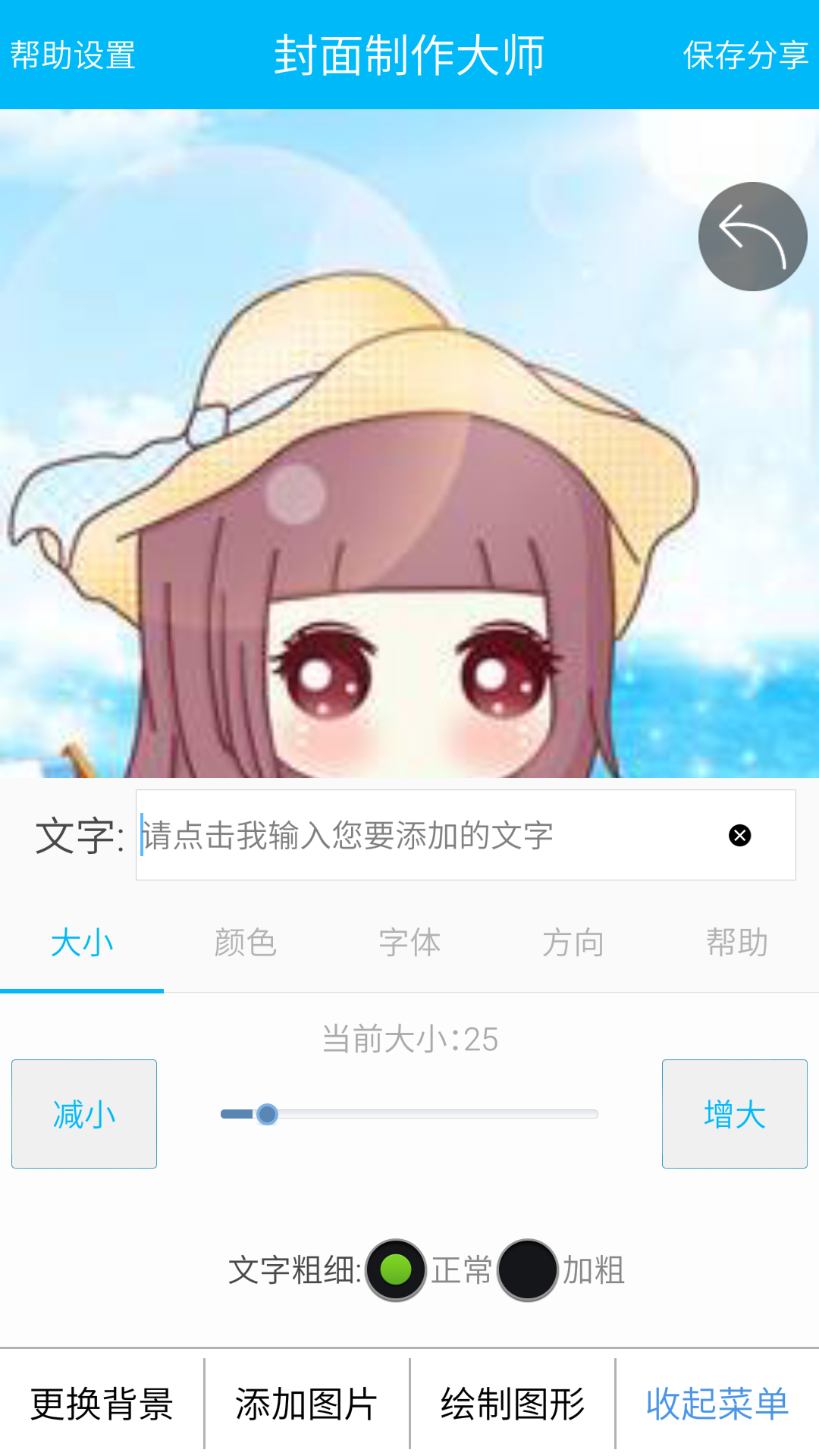Open the 字体 tab
Screen dimensions: 819x1456
[409, 943]
